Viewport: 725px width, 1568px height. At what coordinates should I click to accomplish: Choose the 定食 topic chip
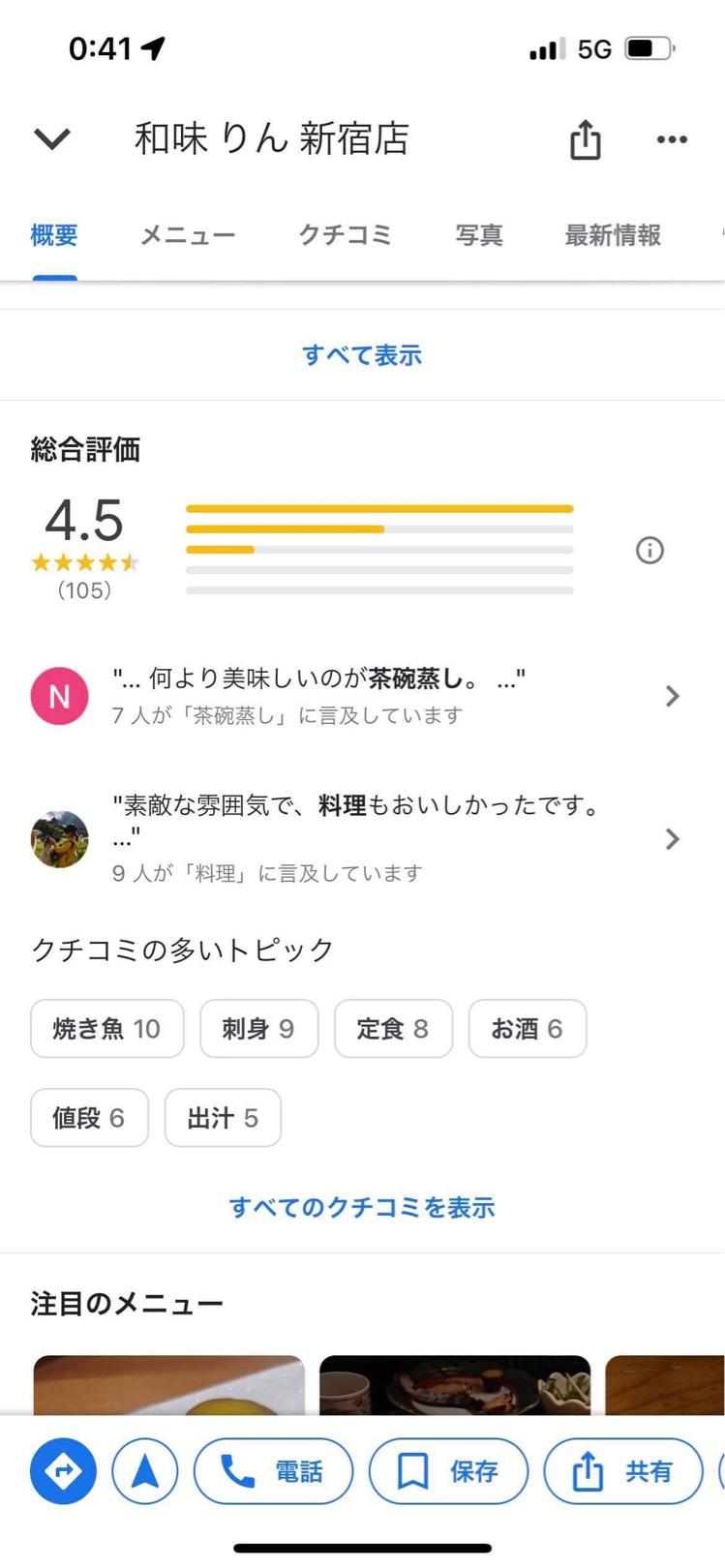tap(393, 1029)
